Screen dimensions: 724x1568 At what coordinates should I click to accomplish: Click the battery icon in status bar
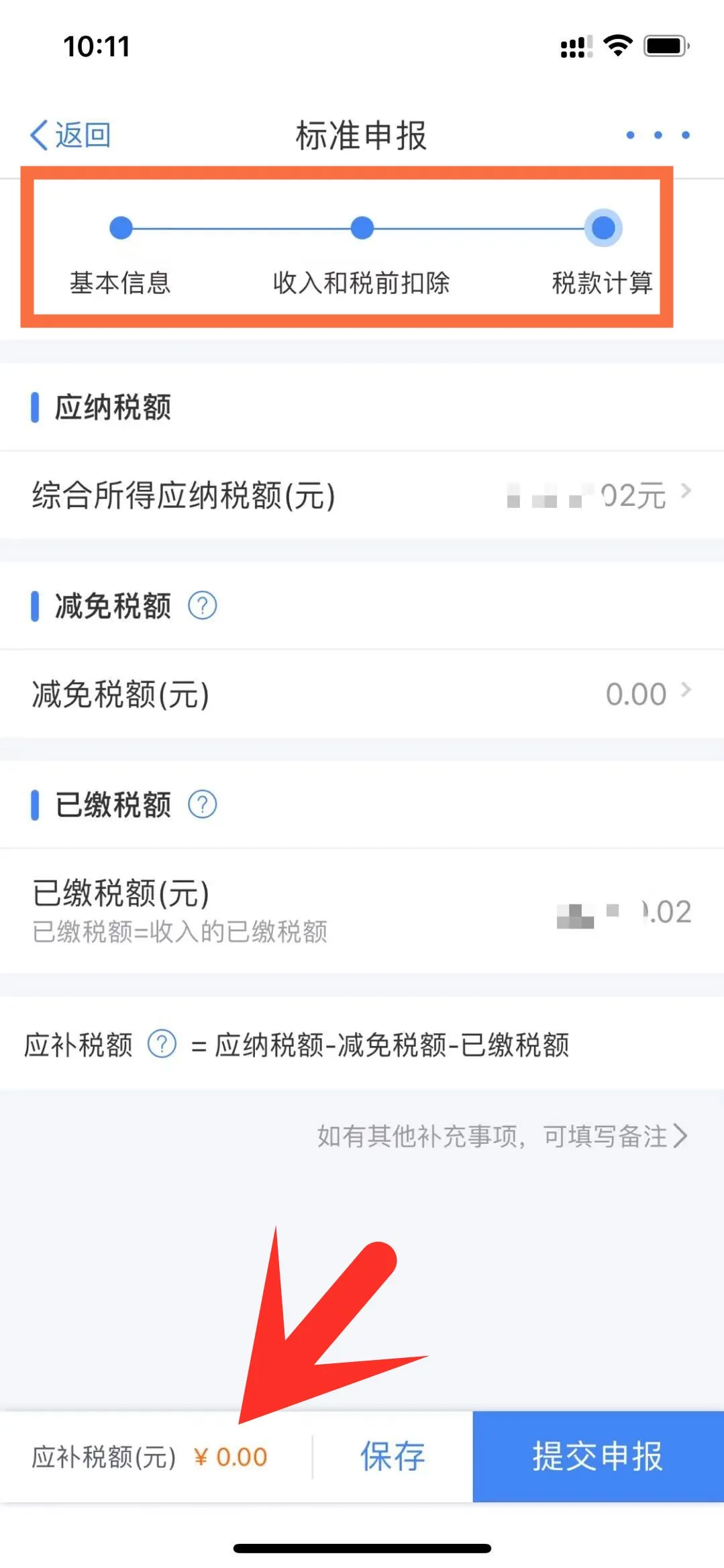tap(666, 44)
